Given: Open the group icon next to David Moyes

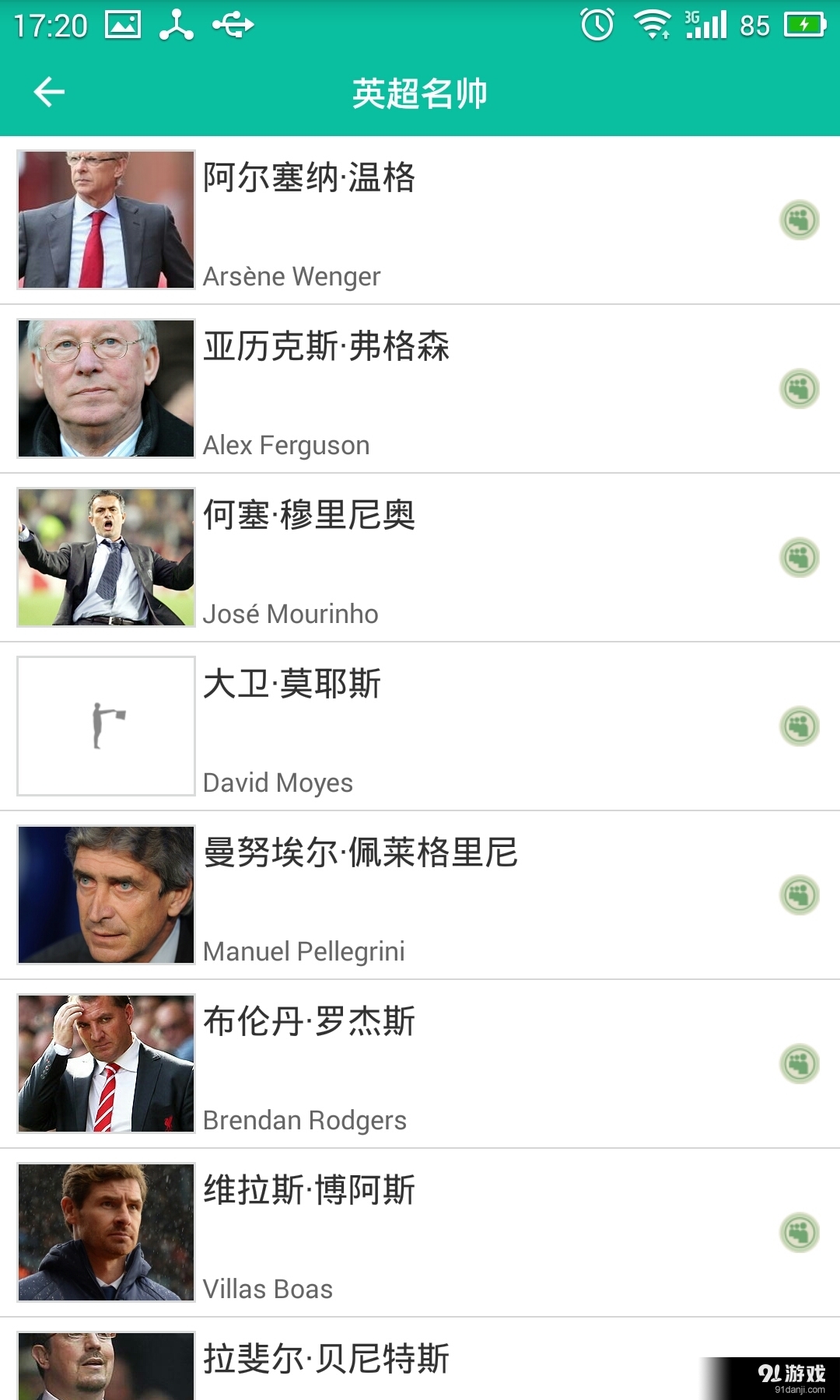Looking at the screenshot, I should pyautogui.click(x=799, y=727).
